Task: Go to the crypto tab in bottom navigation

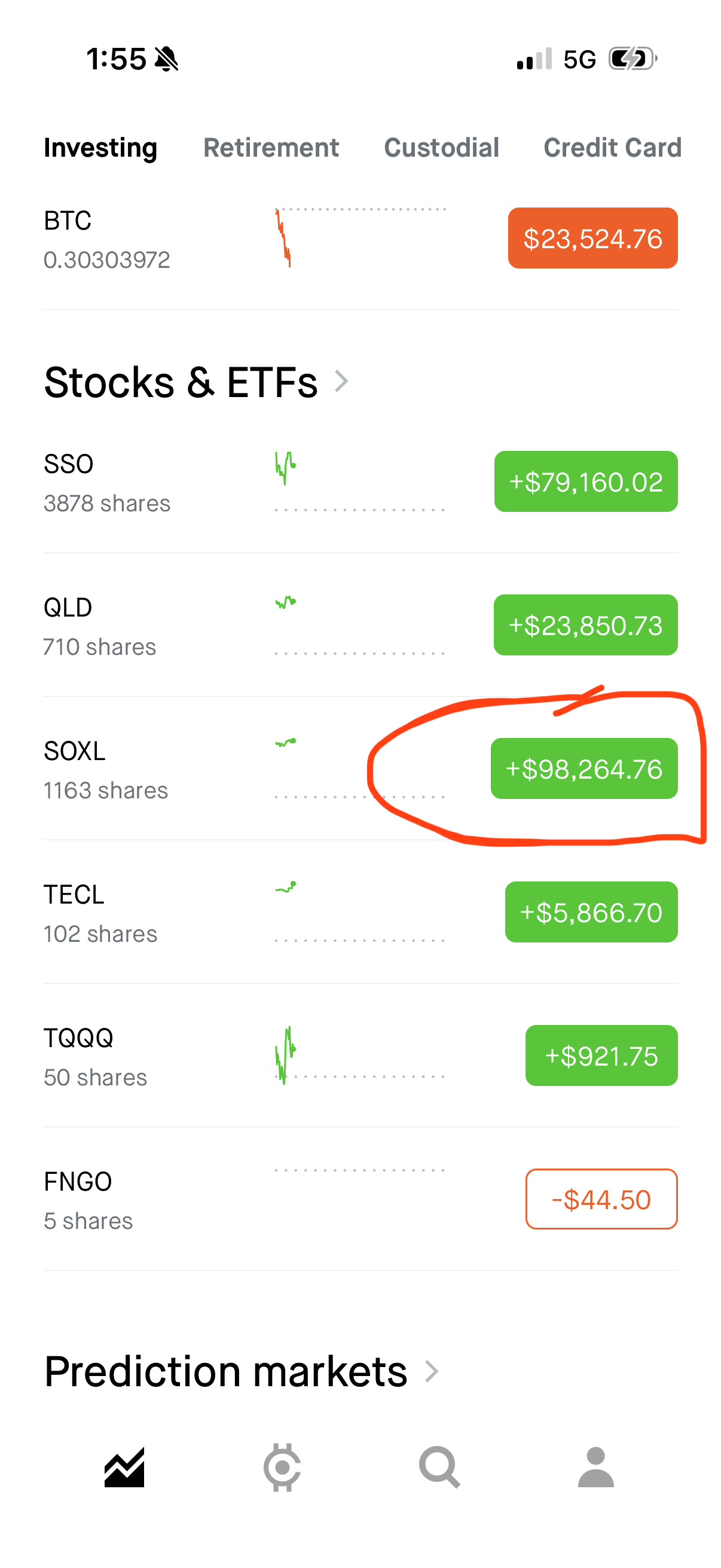Action: click(x=282, y=1468)
